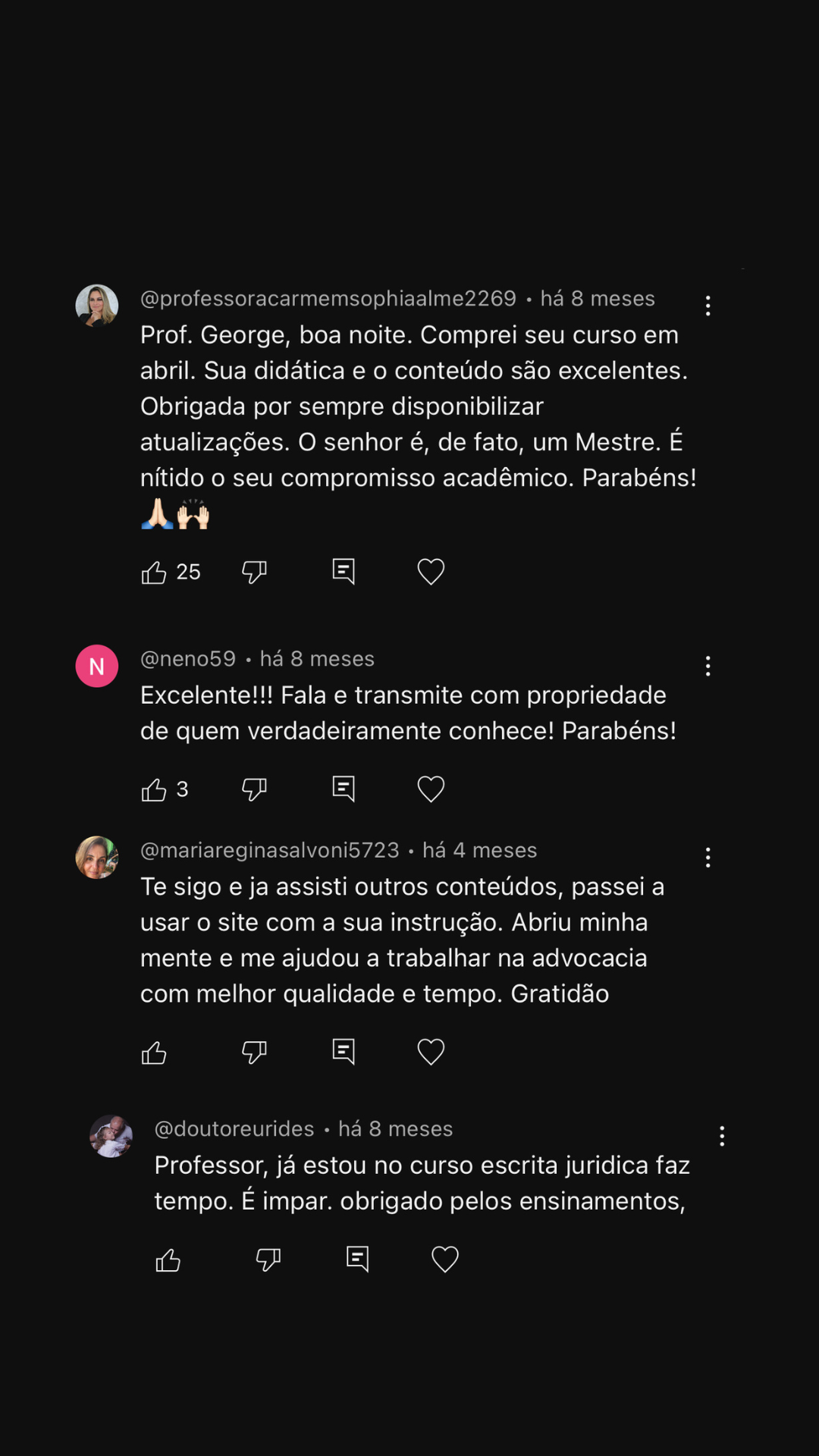Open the options menu for @neno59's comment
Image resolution: width=819 pixels, height=1456 pixels.
point(708,665)
